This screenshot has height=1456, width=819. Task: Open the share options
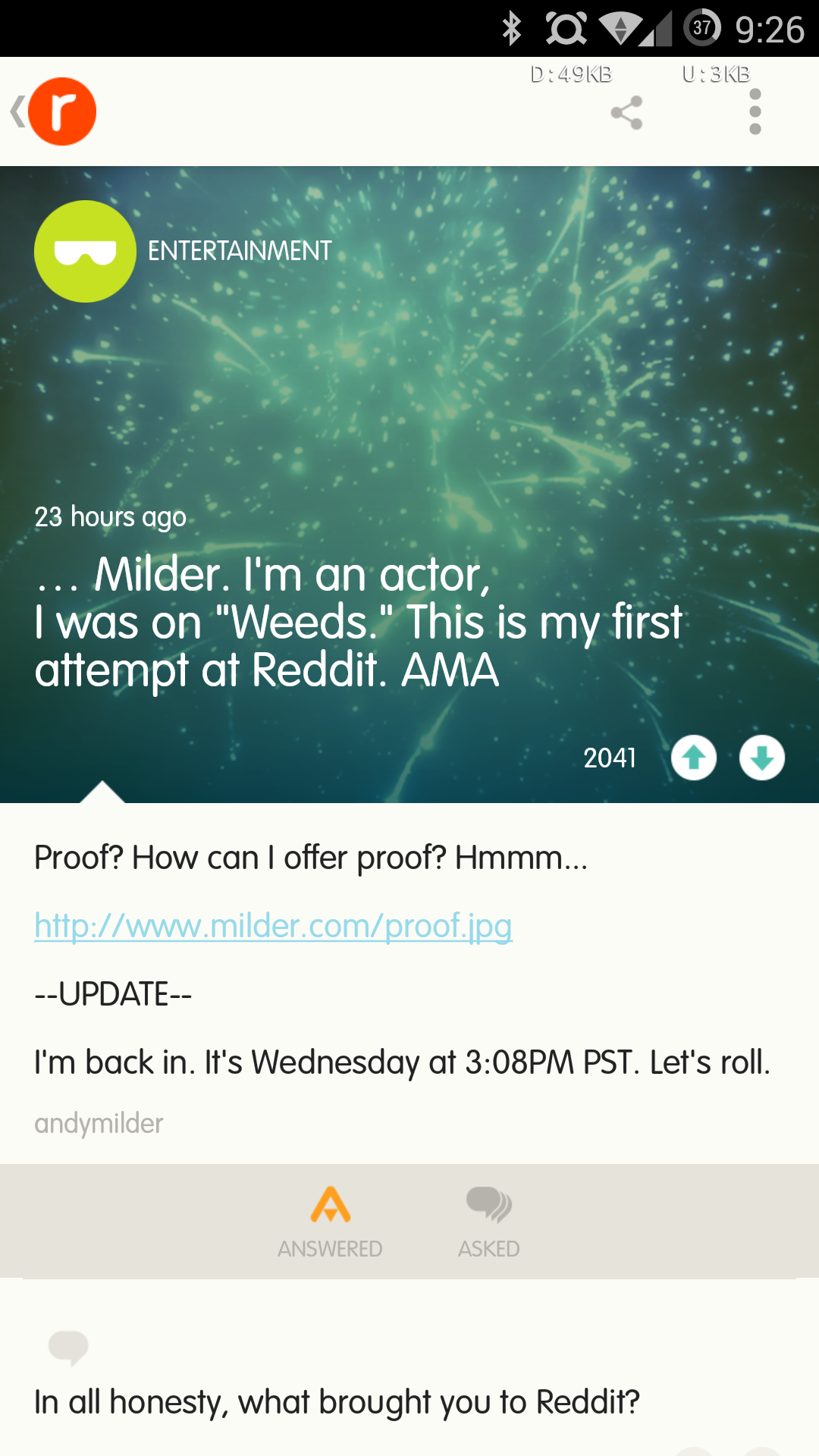626,112
